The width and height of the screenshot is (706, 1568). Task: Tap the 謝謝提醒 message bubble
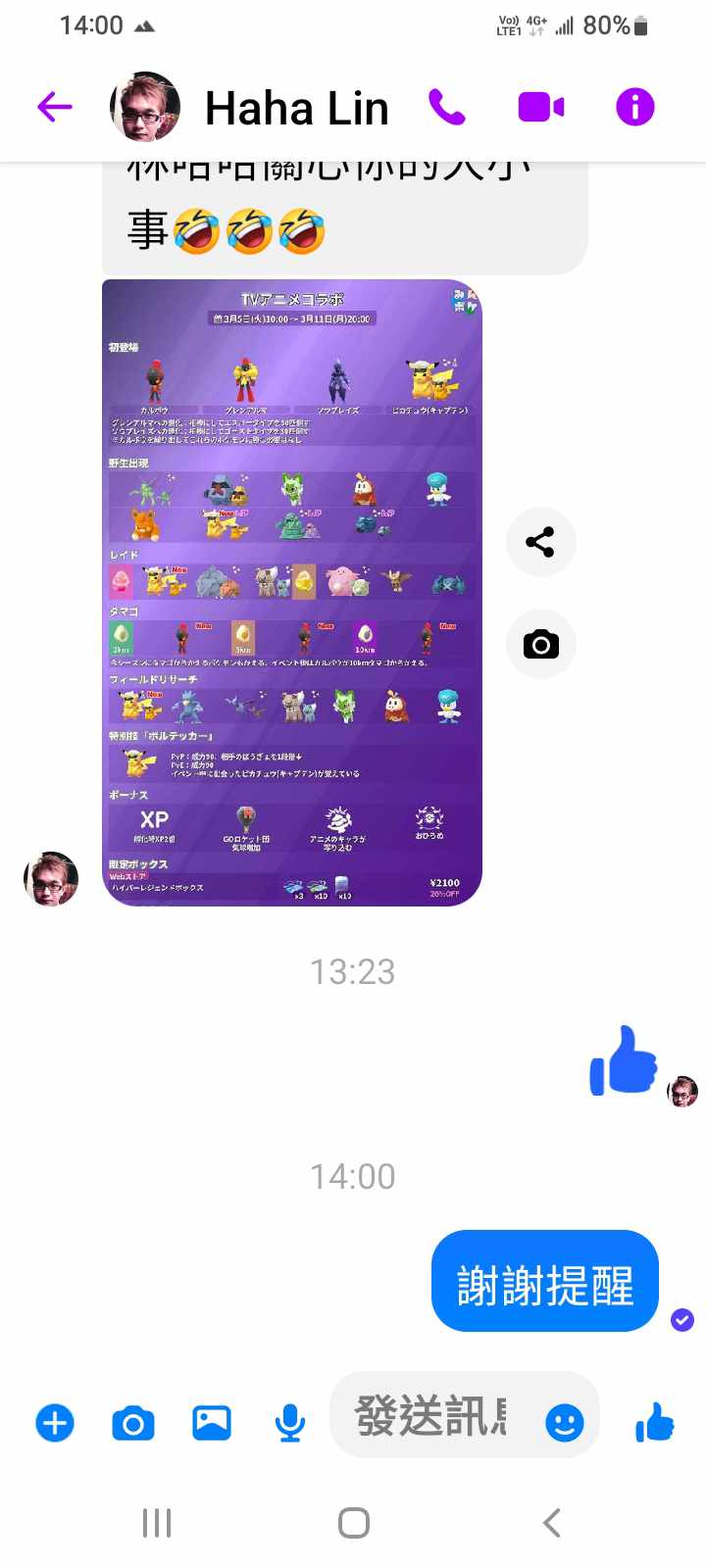544,1281
